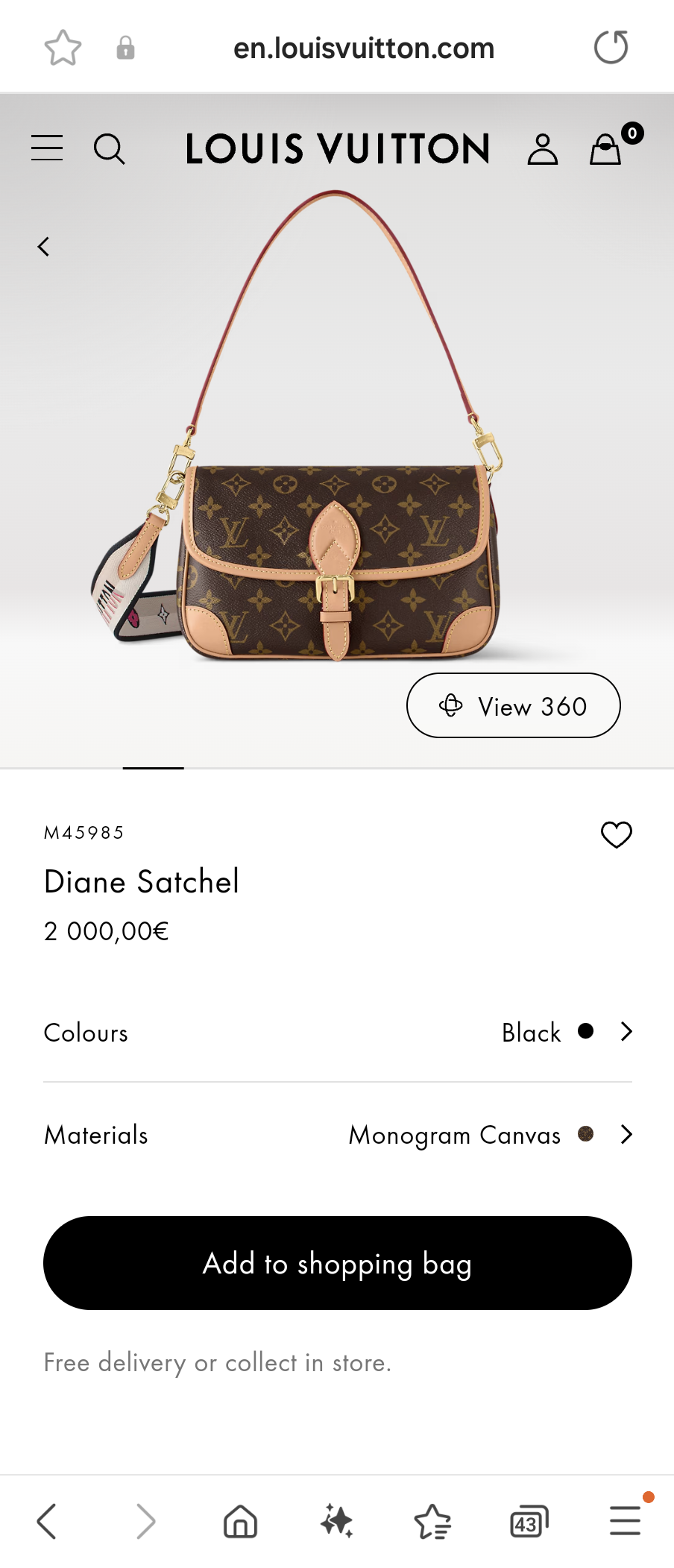
Task: Open browser AI assistant sparkle icon
Action: click(x=336, y=1522)
